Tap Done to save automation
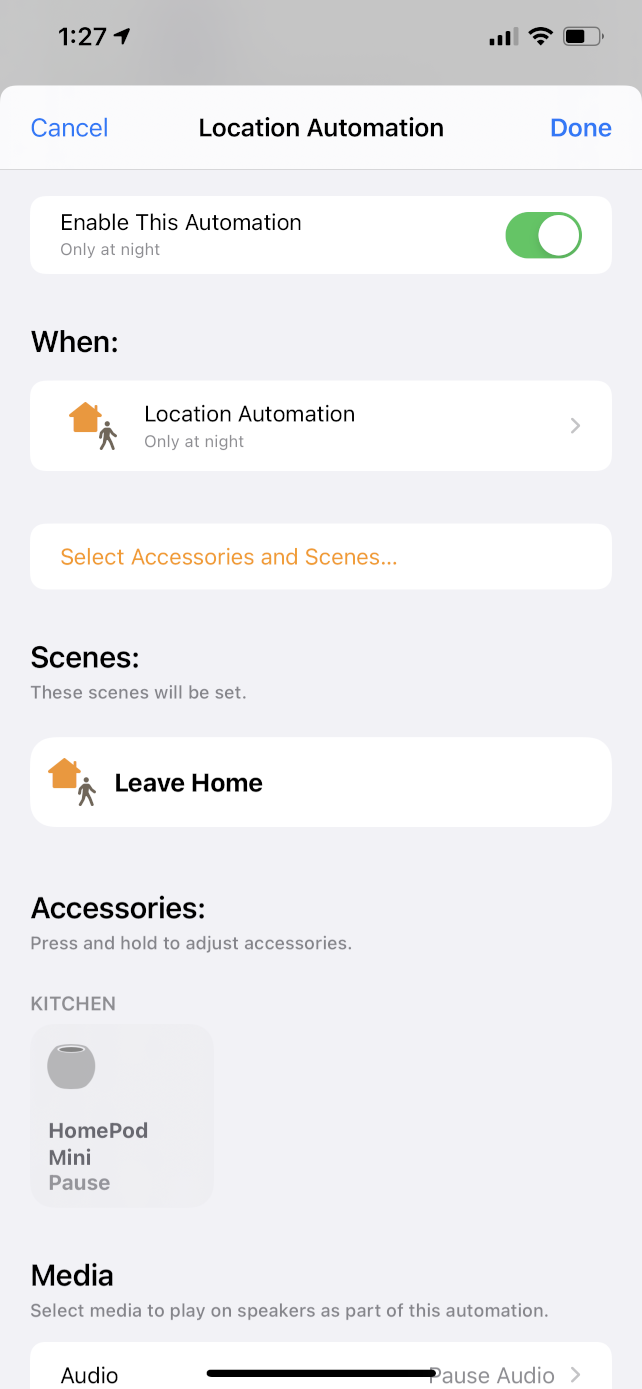The width and height of the screenshot is (642, 1389). 580,128
